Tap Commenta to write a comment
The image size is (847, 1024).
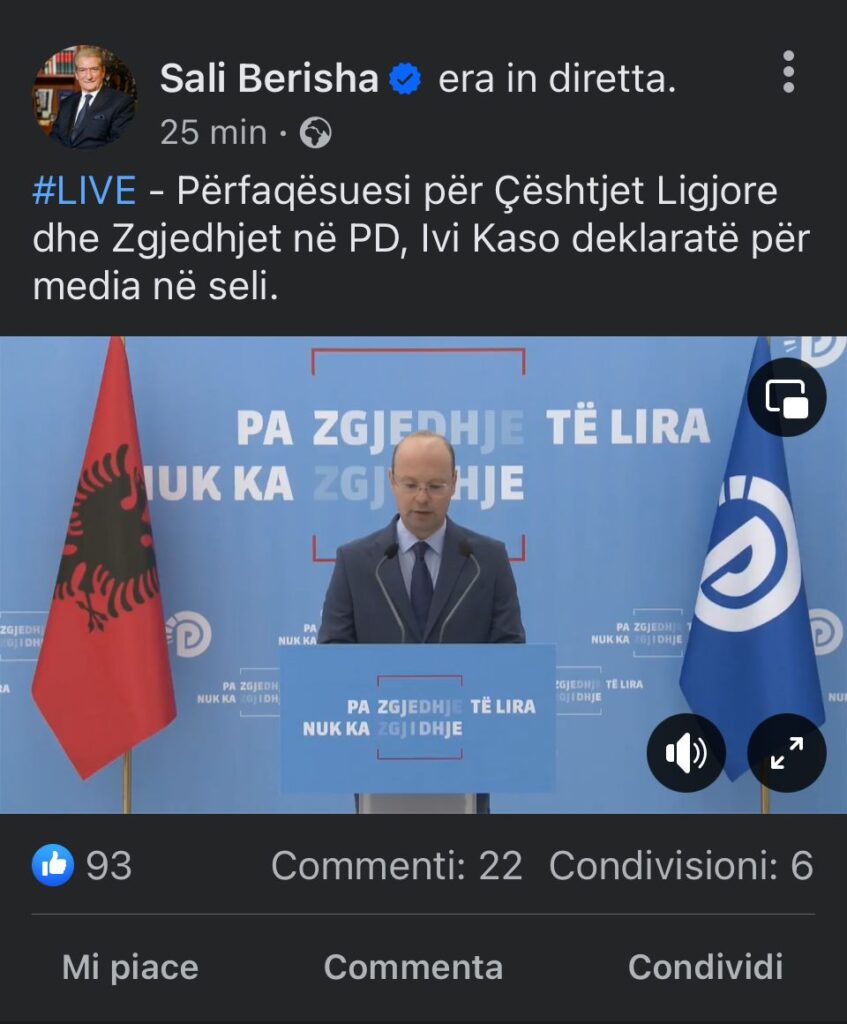click(413, 967)
